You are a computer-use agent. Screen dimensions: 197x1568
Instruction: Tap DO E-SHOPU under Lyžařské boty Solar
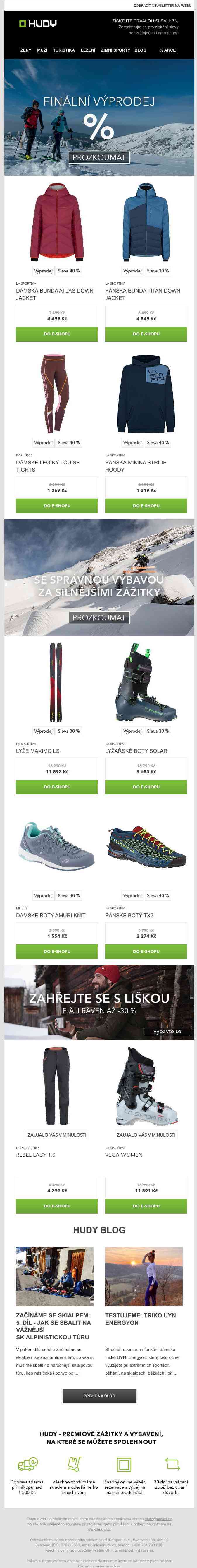pos(146,786)
